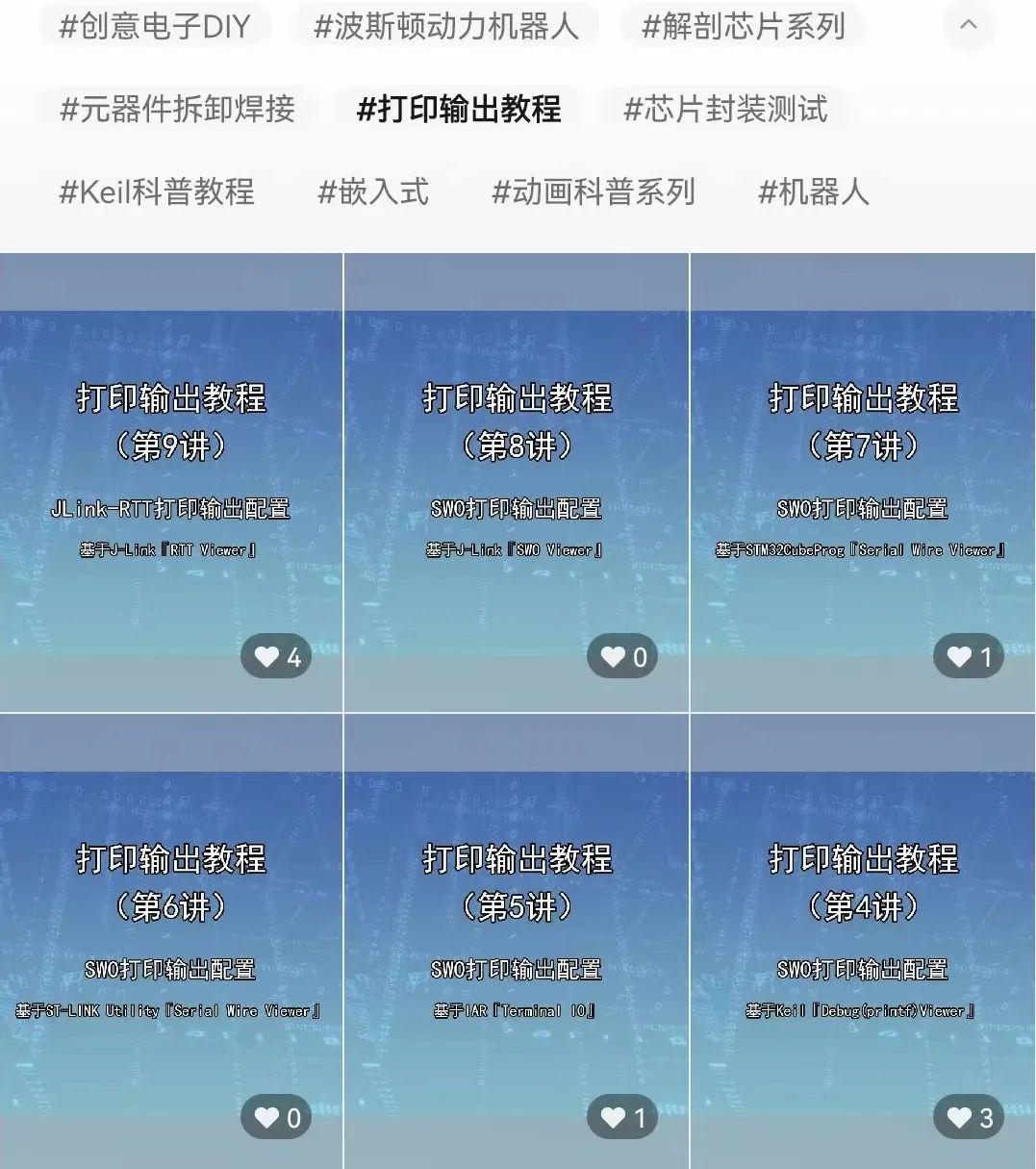
Task: Open the 第6讲 ST-LINK Utility video
Action: [170, 941]
